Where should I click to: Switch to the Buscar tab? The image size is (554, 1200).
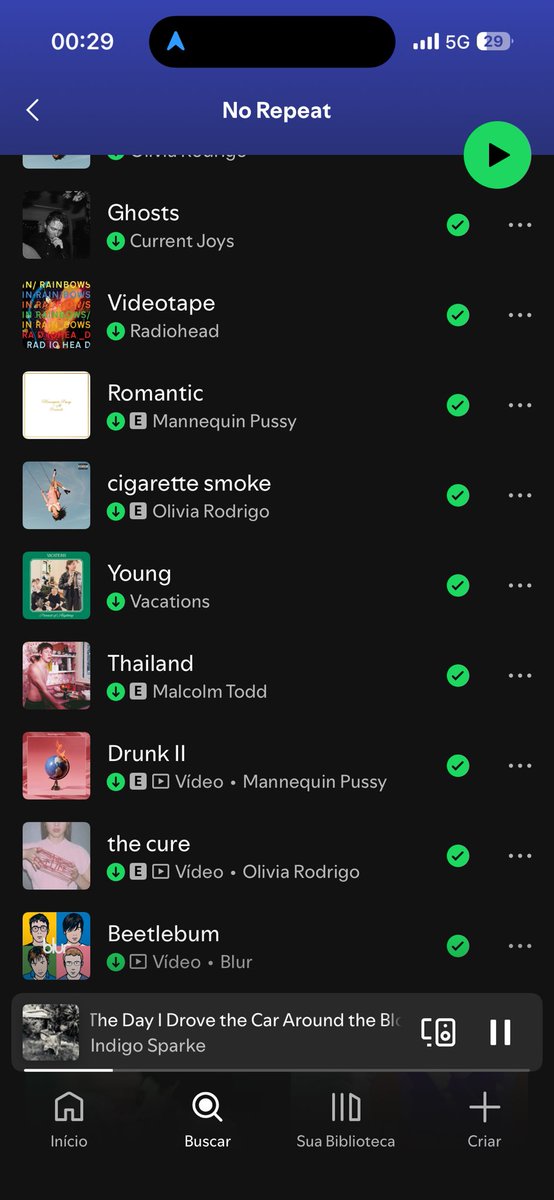click(x=207, y=1120)
